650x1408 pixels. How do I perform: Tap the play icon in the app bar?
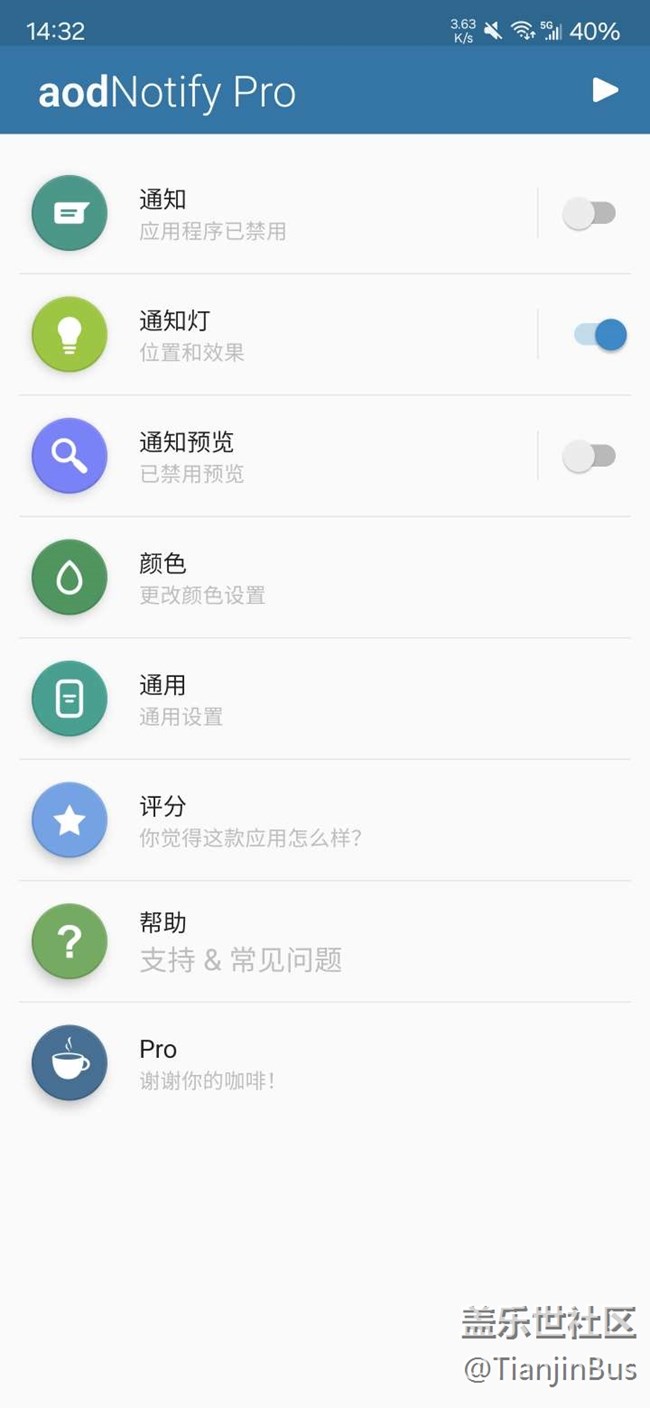[604, 90]
